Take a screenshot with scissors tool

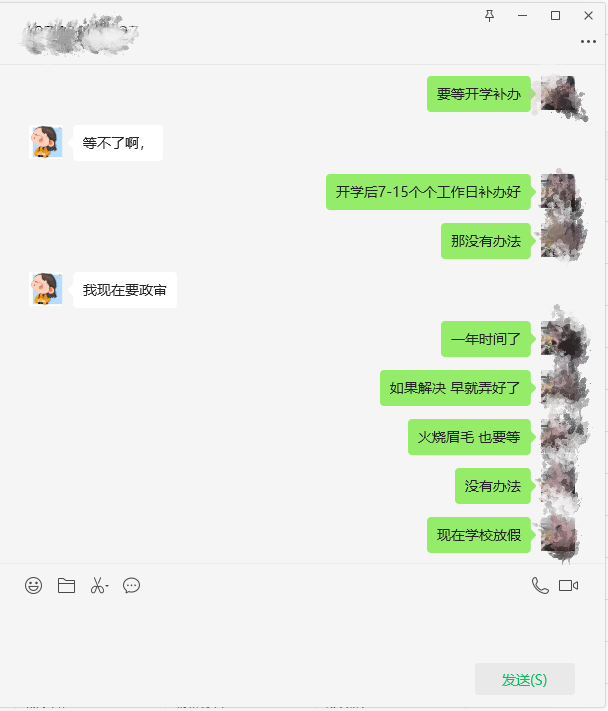(97, 586)
